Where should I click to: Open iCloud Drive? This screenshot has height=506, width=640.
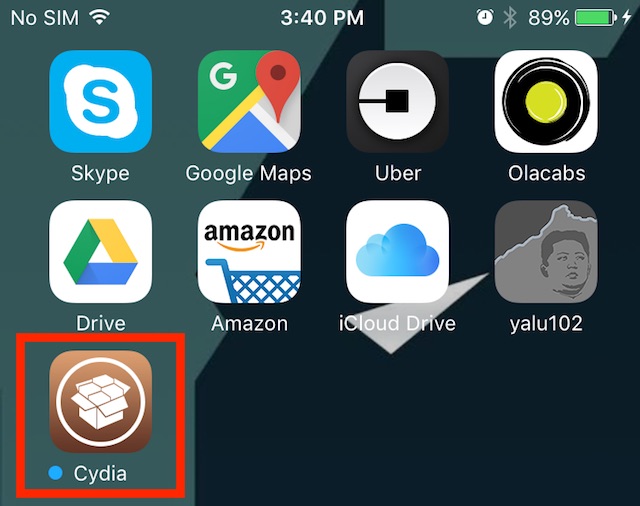[397, 251]
